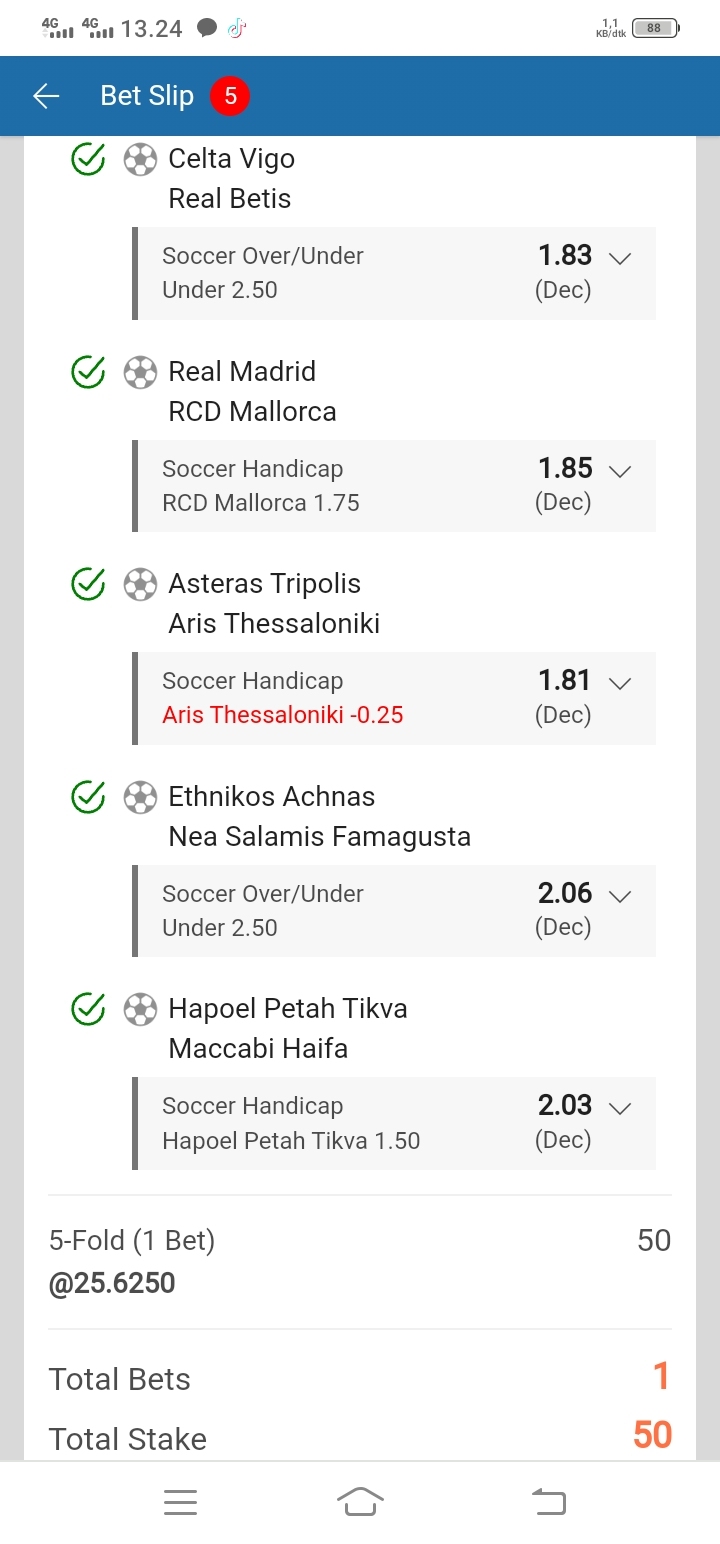Edit the 5-Fold stake amount 50
Screen dimensions: 720x1544
(653, 1241)
